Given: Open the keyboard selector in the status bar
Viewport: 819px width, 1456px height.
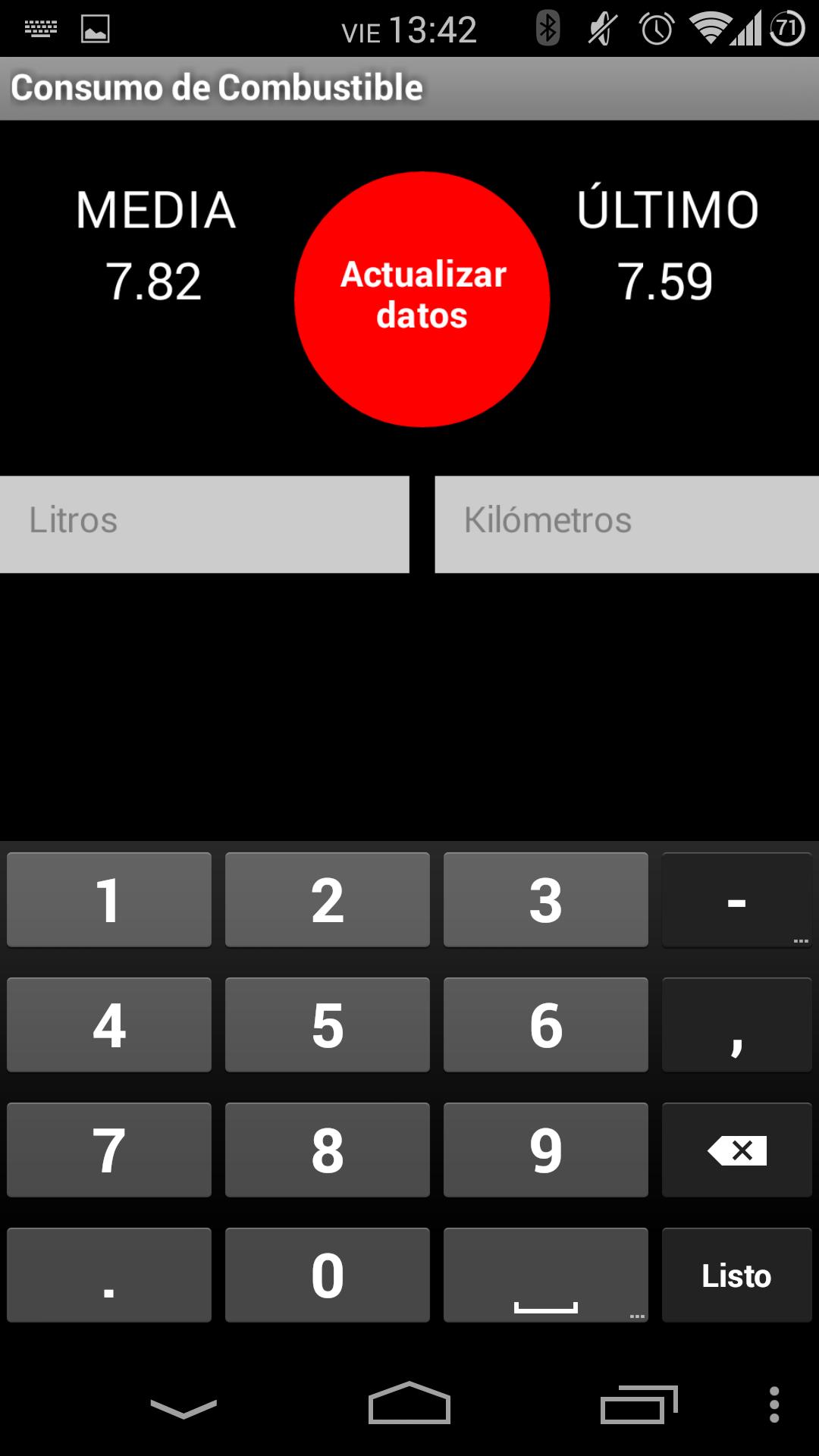Looking at the screenshot, I should click(42, 29).
